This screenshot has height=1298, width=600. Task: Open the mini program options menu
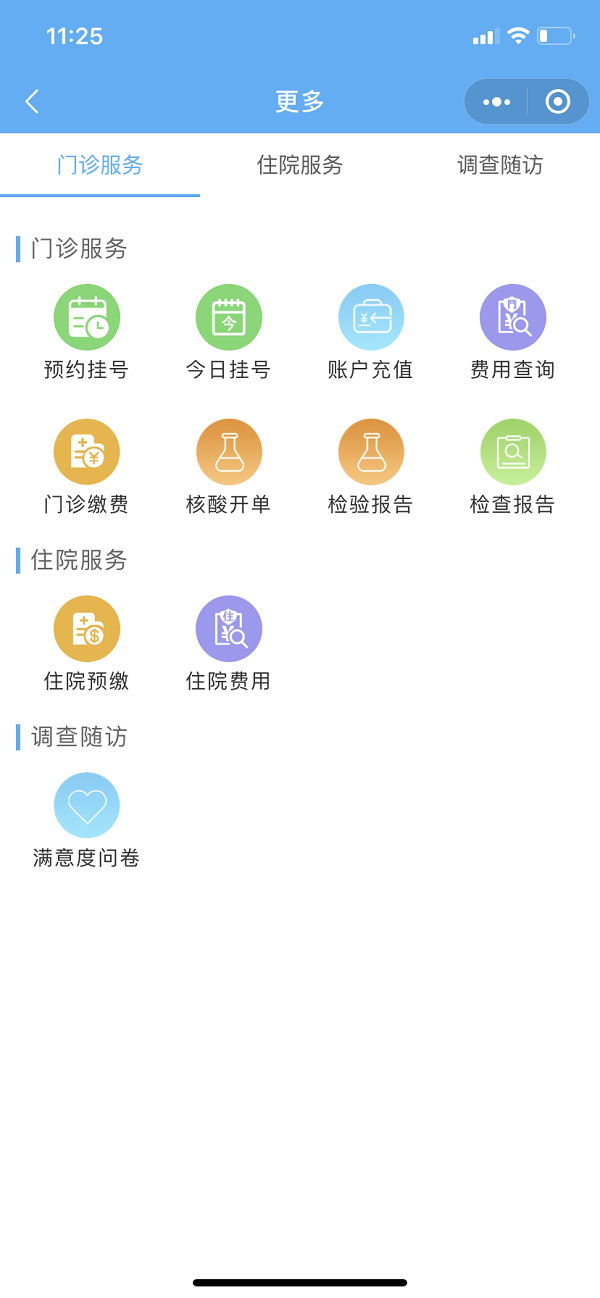496,101
